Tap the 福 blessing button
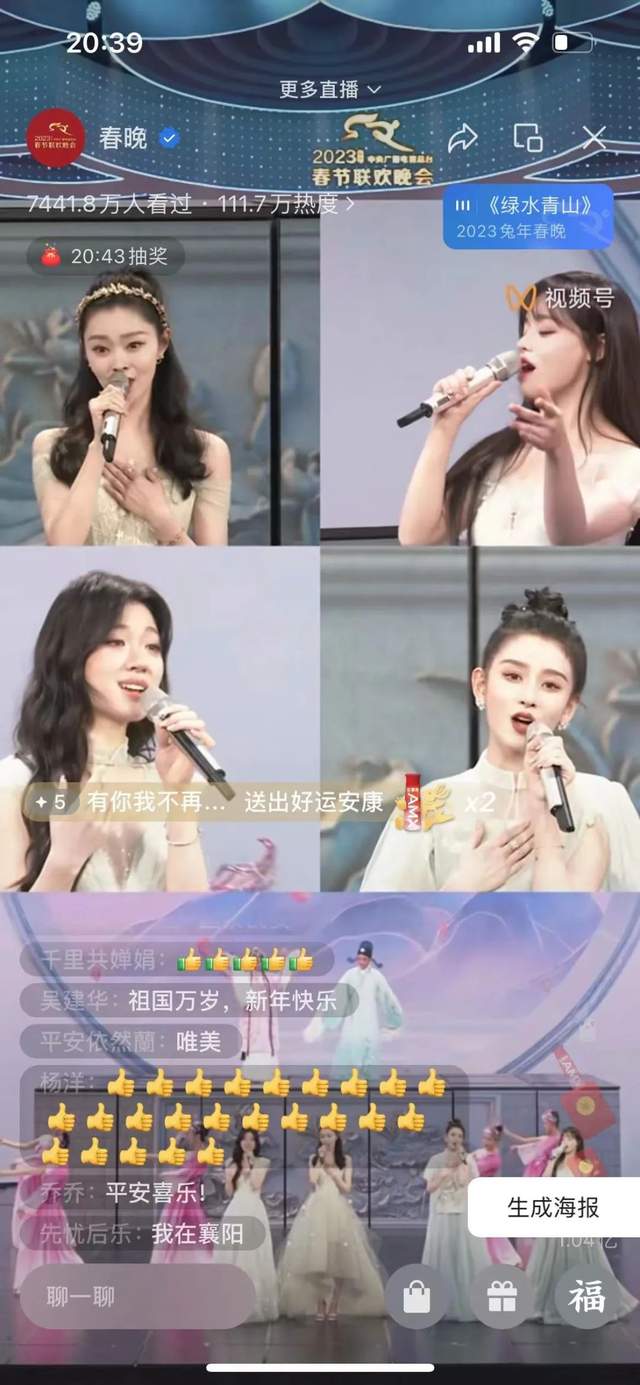 click(587, 1298)
